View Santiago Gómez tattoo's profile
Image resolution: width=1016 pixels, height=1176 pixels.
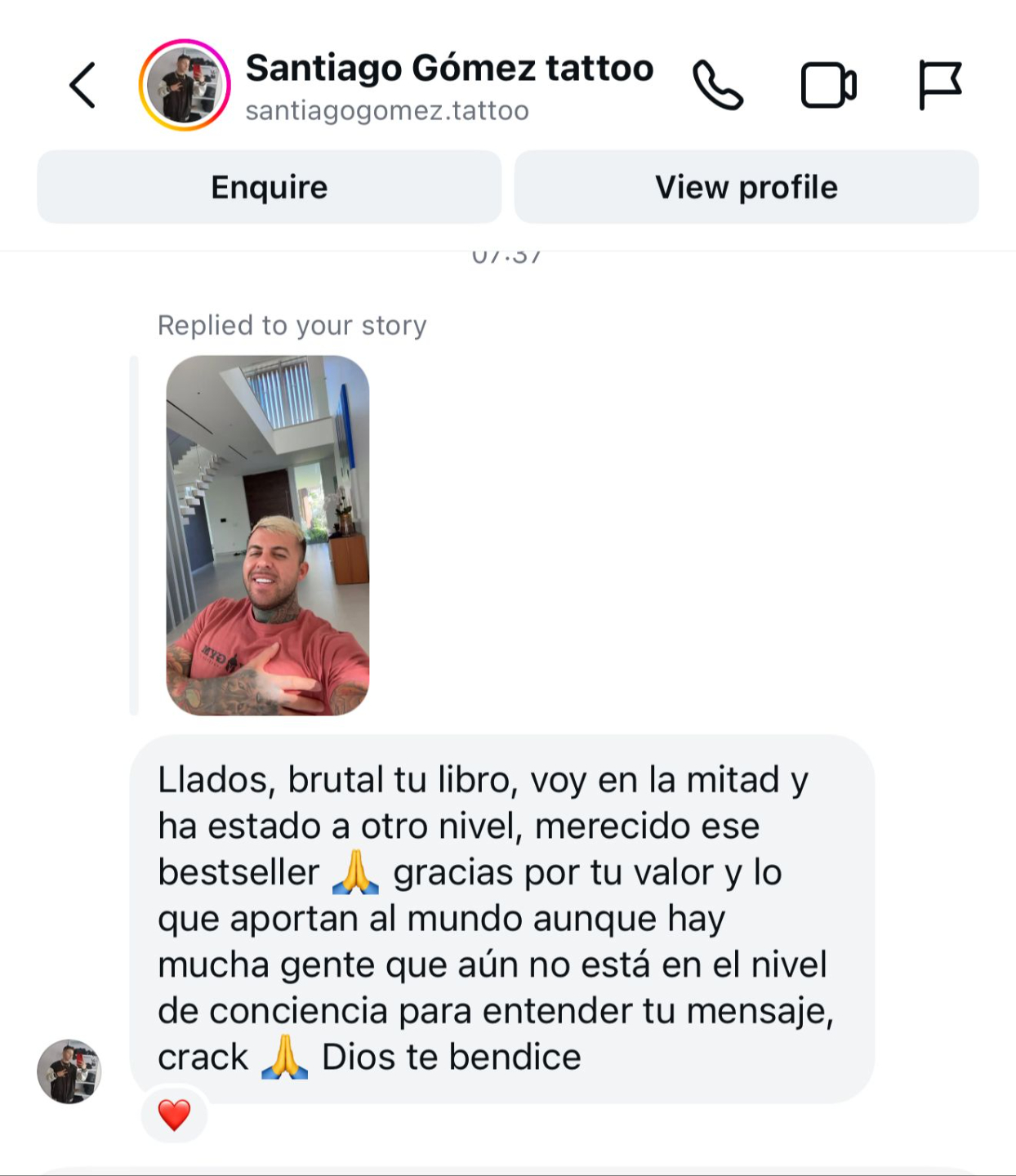coord(746,187)
